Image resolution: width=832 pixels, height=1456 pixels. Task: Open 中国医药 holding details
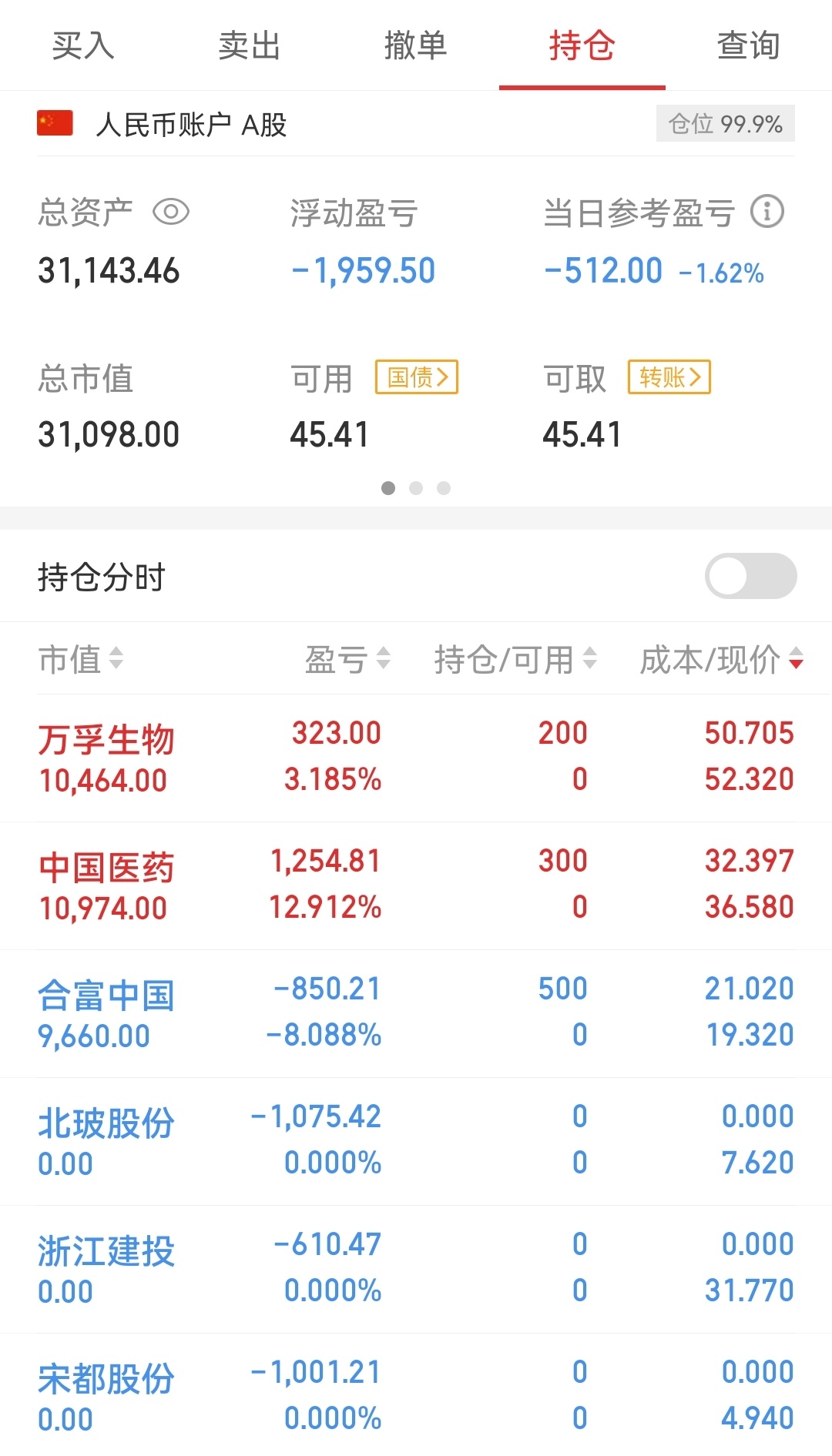[416, 885]
